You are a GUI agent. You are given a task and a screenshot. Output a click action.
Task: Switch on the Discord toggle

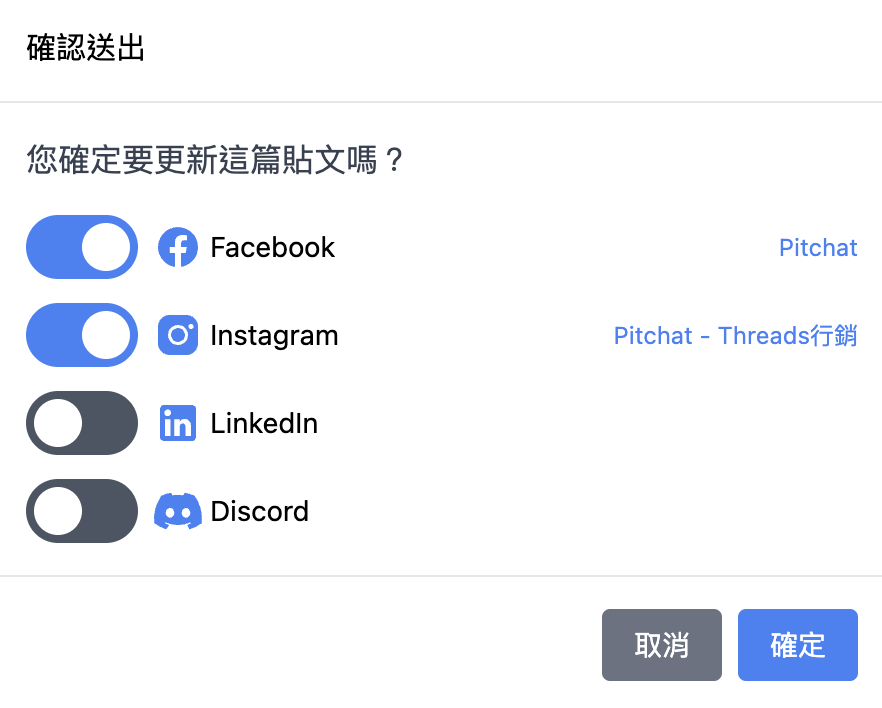coord(82,511)
